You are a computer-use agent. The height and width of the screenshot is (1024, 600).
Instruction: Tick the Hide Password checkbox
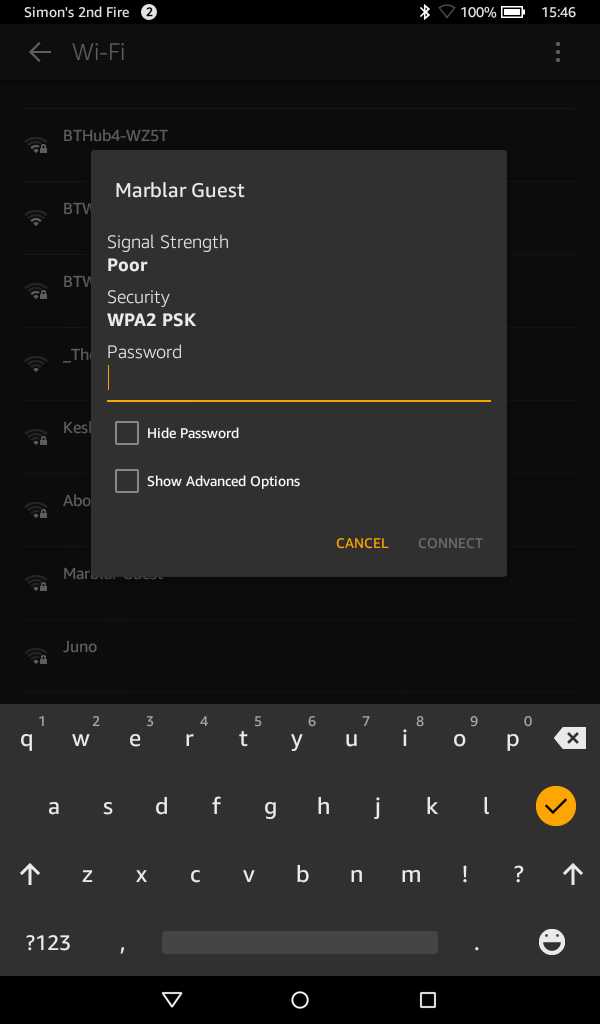pyautogui.click(x=127, y=433)
